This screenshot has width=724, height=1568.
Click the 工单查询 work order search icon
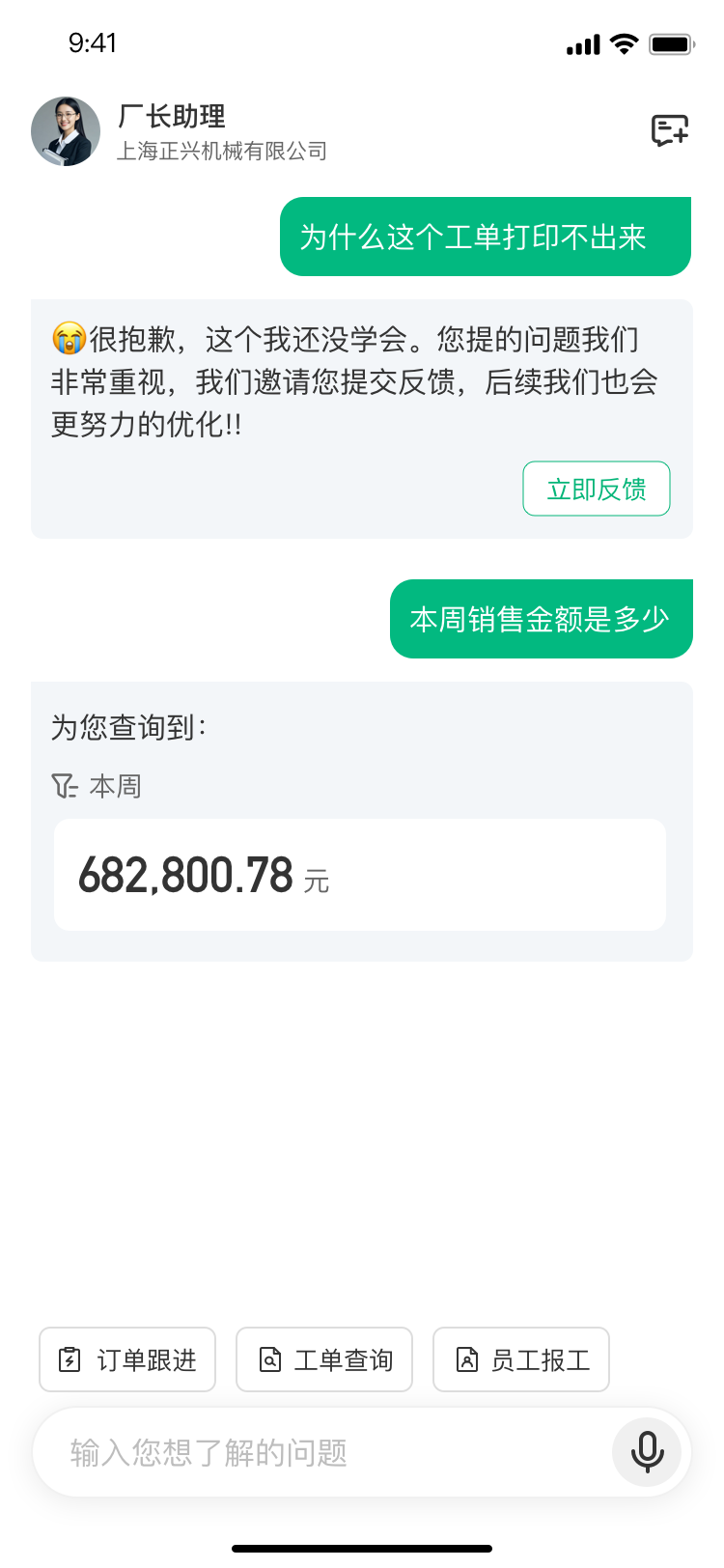pos(268,1358)
